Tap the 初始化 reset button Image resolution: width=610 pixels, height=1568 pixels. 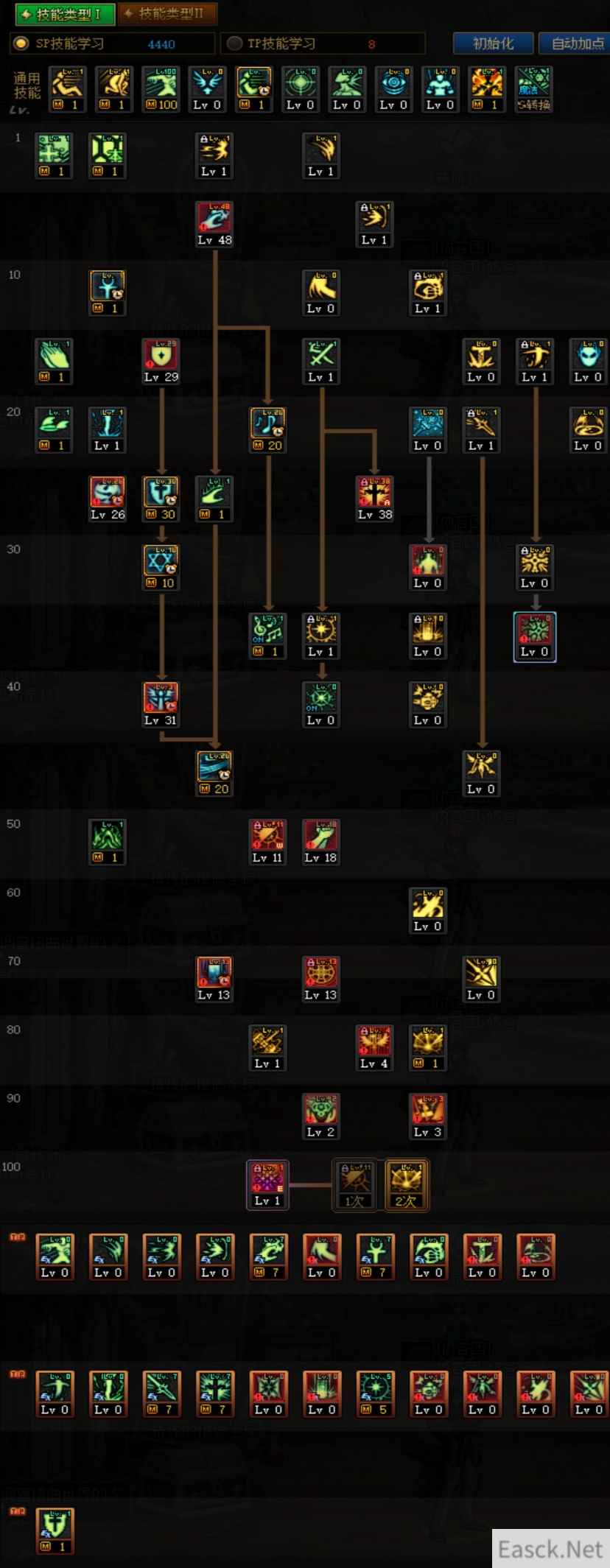point(492,43)
